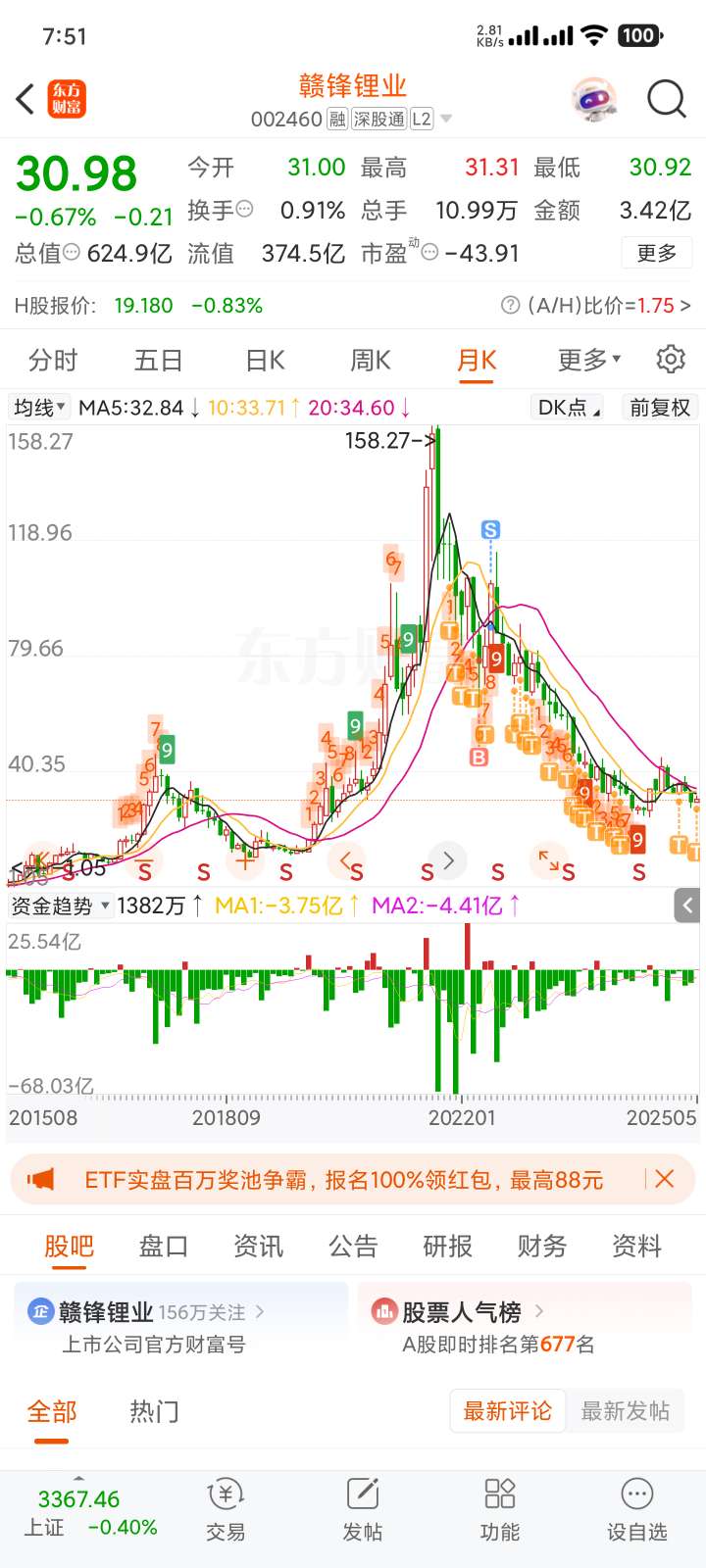This screenshot has width=706, height=1568.
Task: Open the 更多 chart period dropdown
Action: coord(589,361)
